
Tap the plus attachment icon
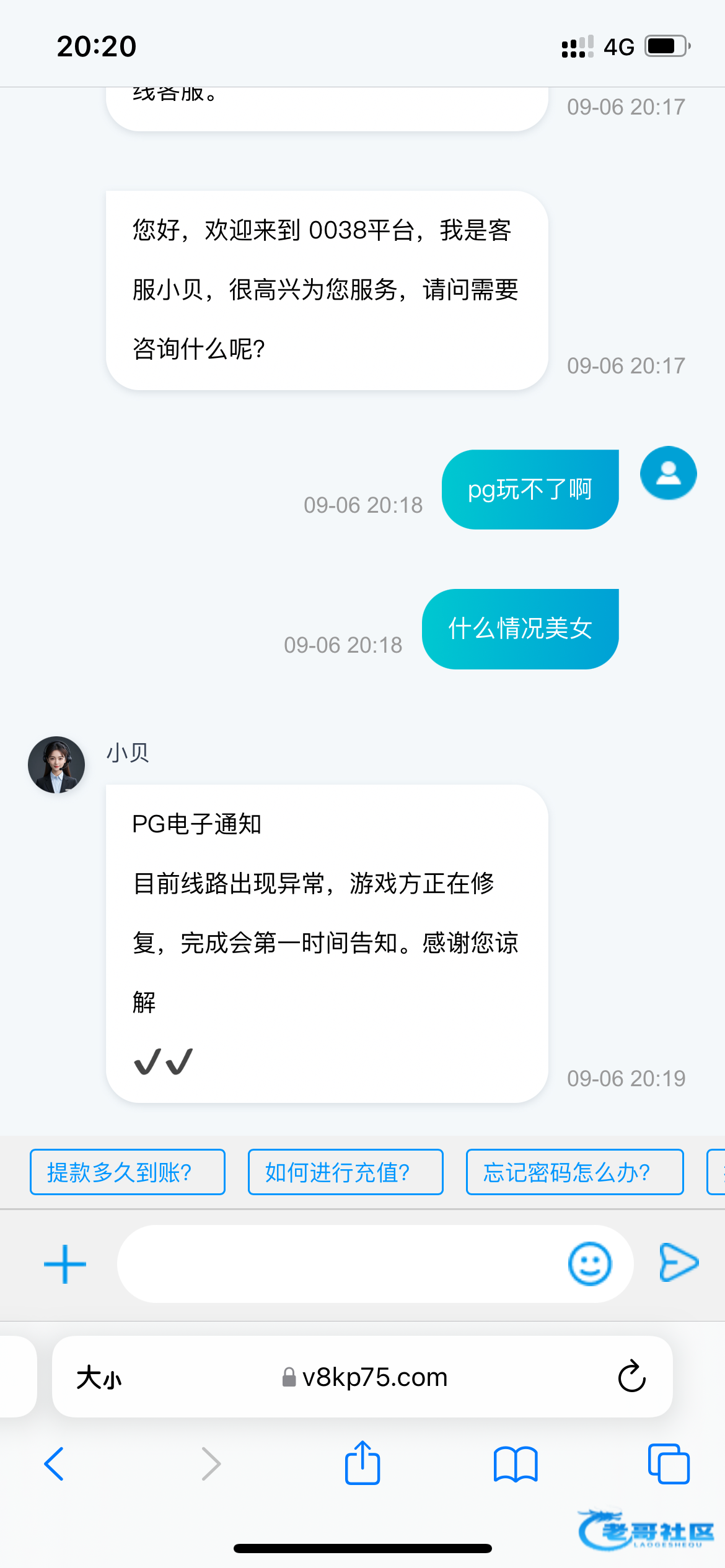pos(65,1264)
